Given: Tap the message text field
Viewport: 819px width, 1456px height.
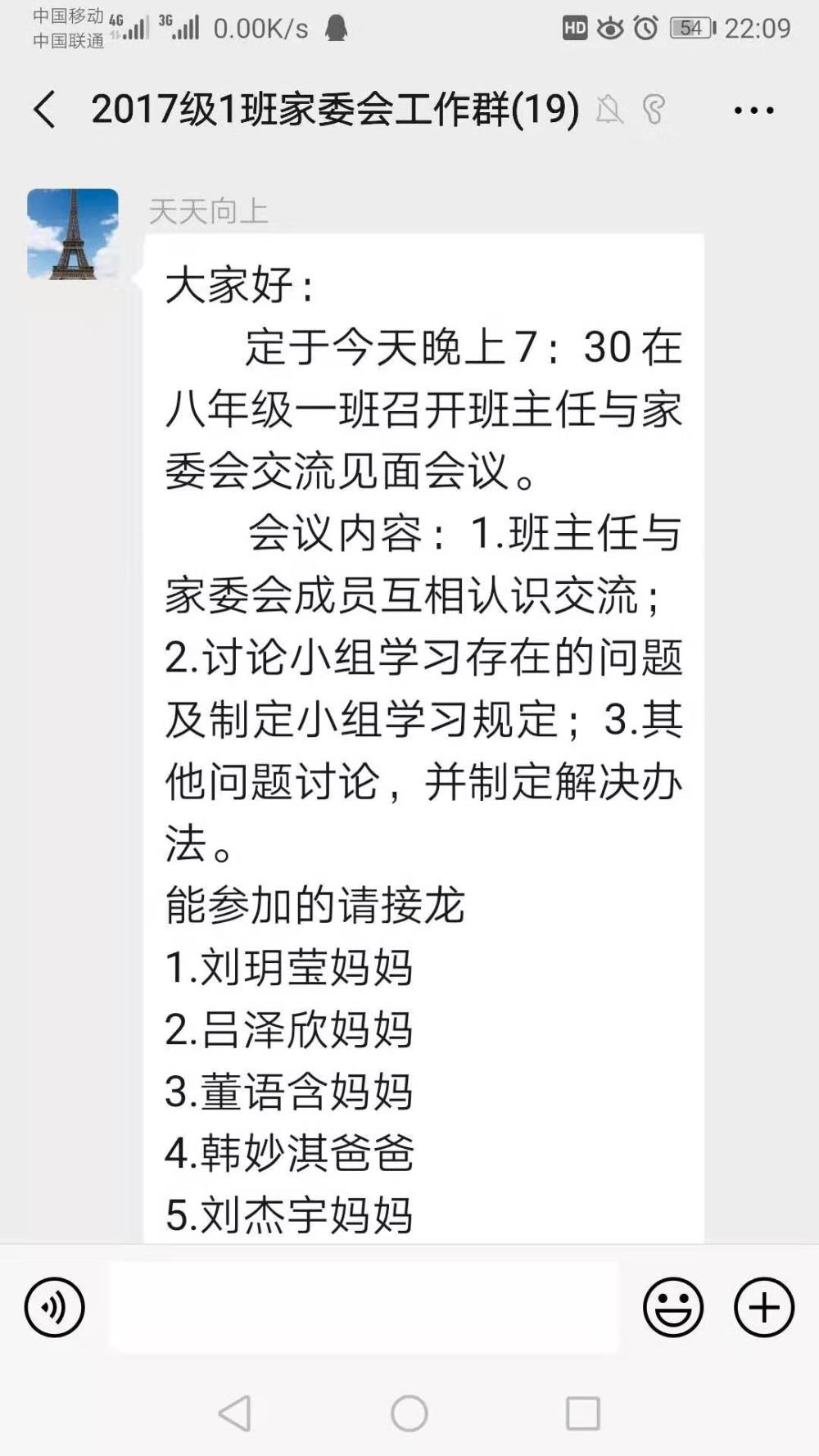Looking at the screenshot, I should coord(364,1307).
